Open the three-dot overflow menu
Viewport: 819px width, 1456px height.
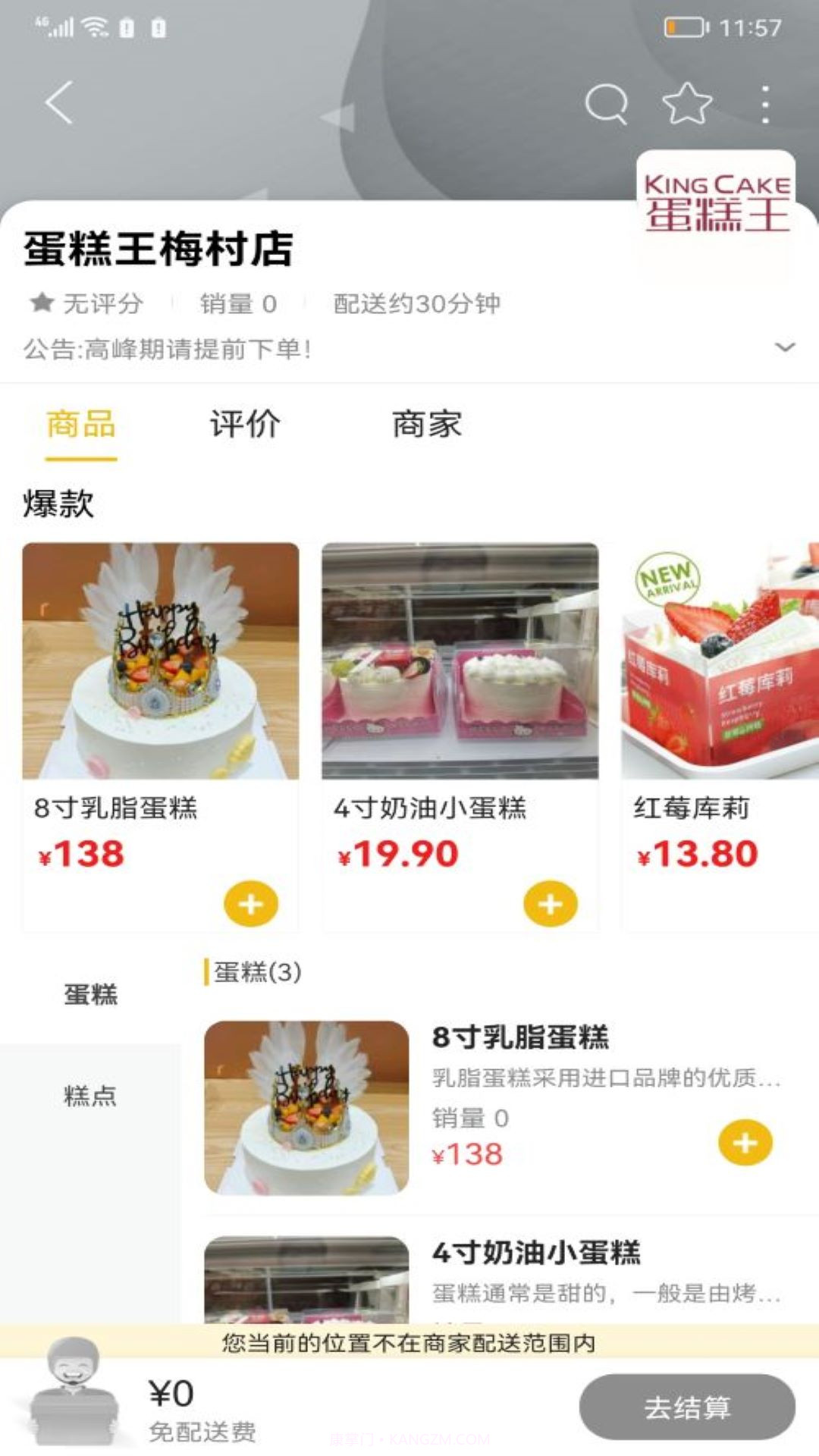[764, 102]
